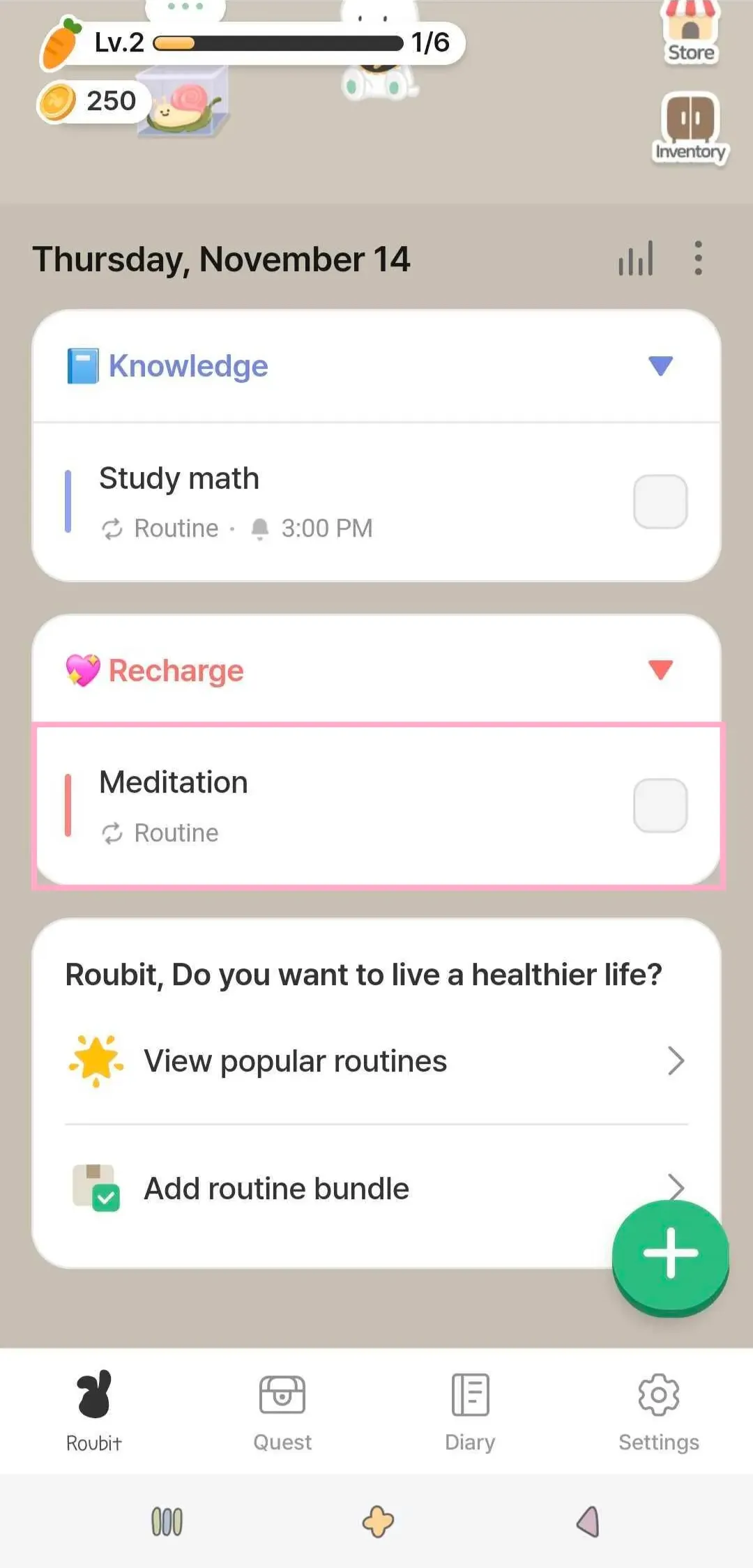The height and width of the screenshot is (1568, 753).
Task: Go to the Settings tab
Action: tap(659, 1412)
